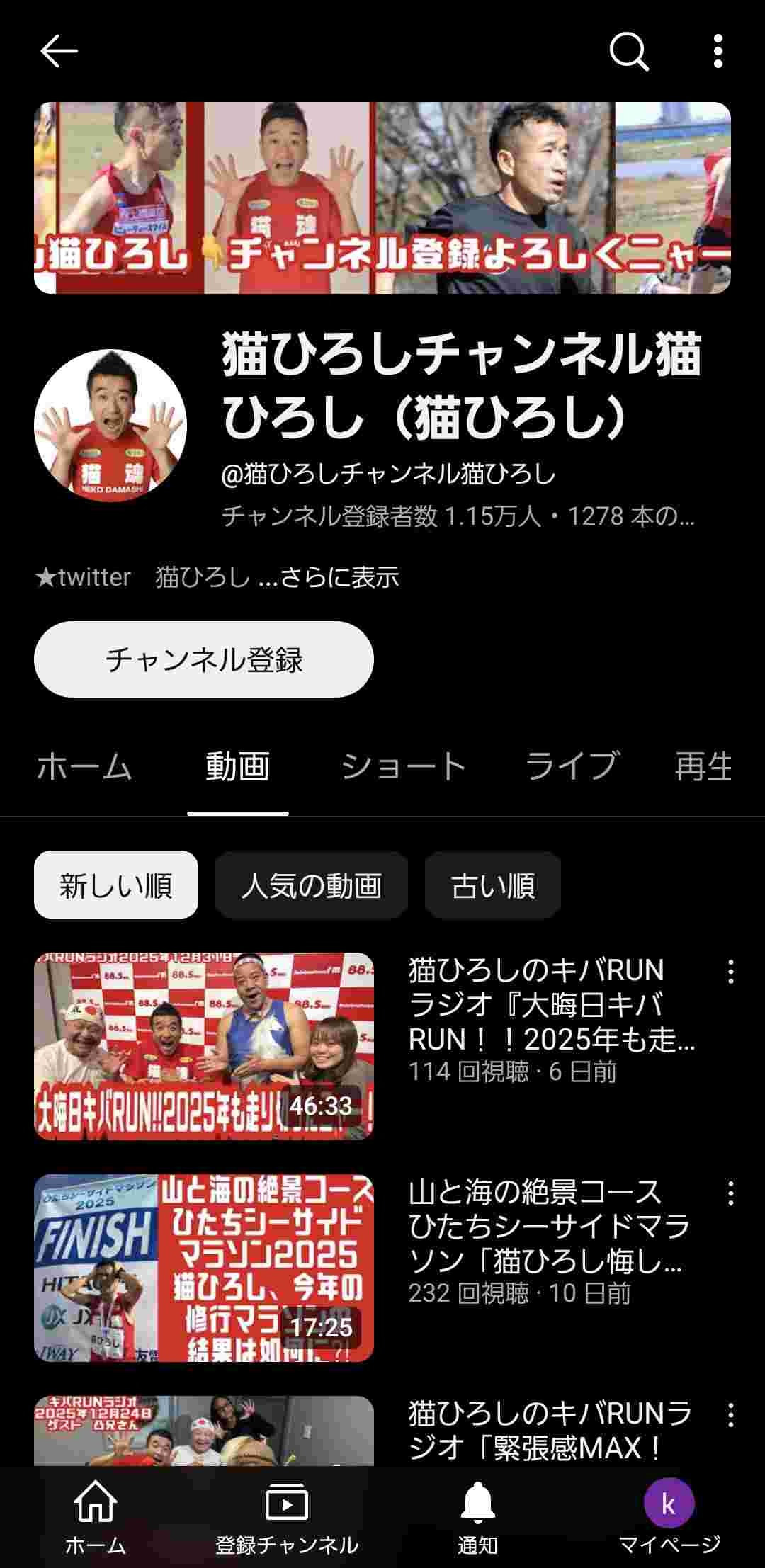Image resolution: width=765 pixels, height=1568 pixels.
Task: Select the 動画 tab
Action: [237, 766]
